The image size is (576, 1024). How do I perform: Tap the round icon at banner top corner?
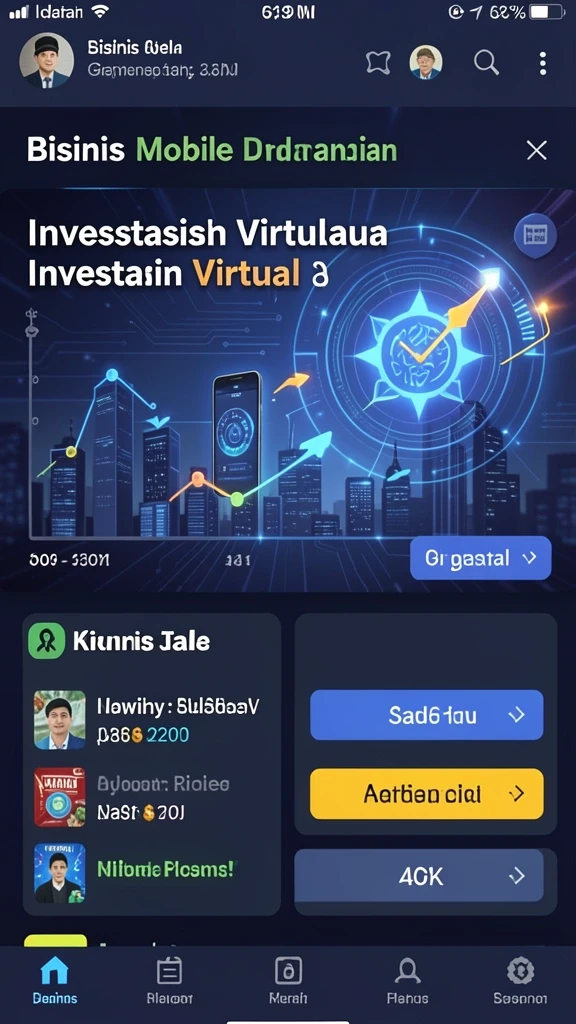536,234
